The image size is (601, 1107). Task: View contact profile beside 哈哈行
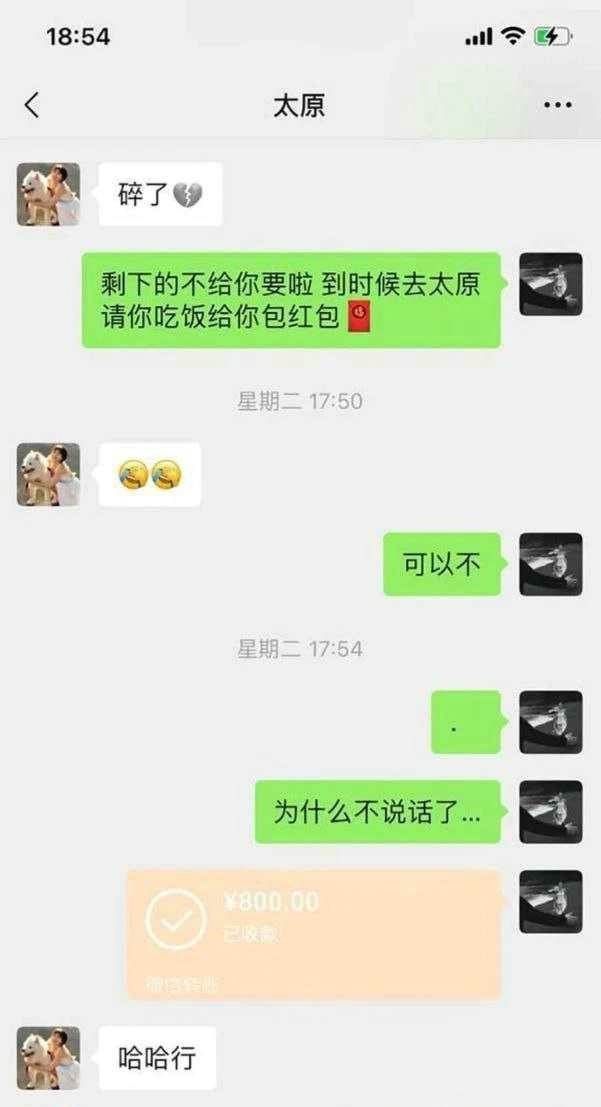[48, 1057]
